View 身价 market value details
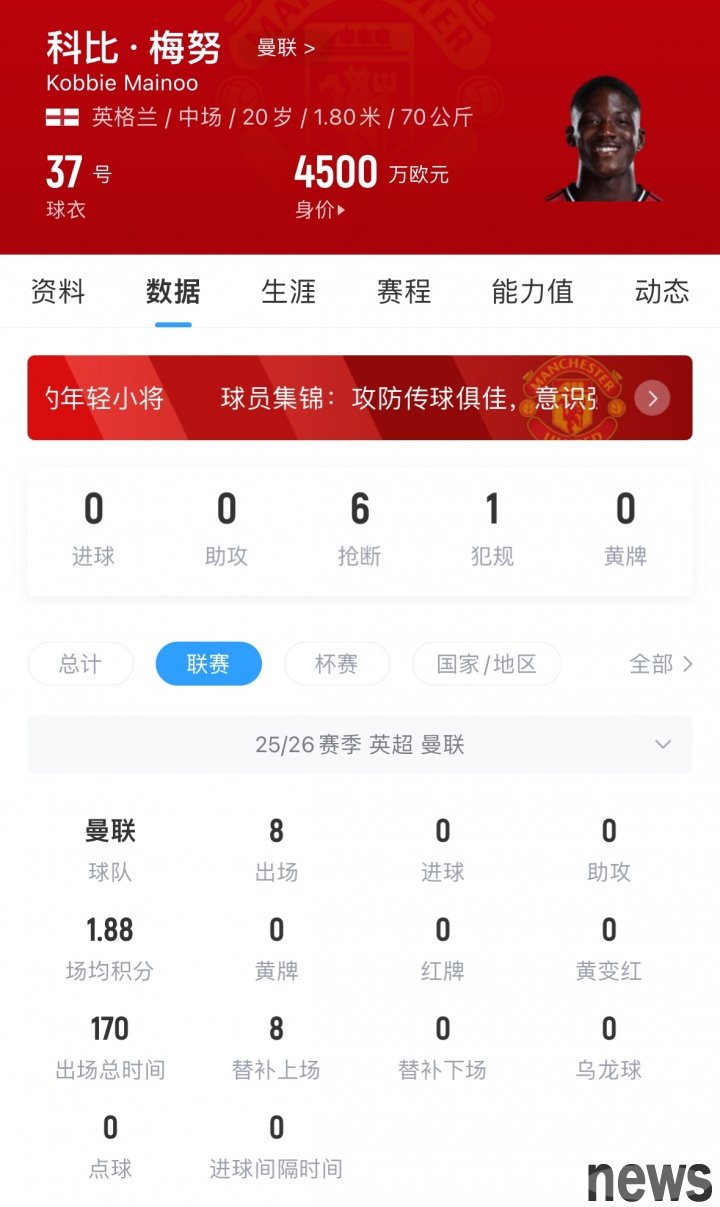Viewport: 720px width, 1207px height. (320, 210)
